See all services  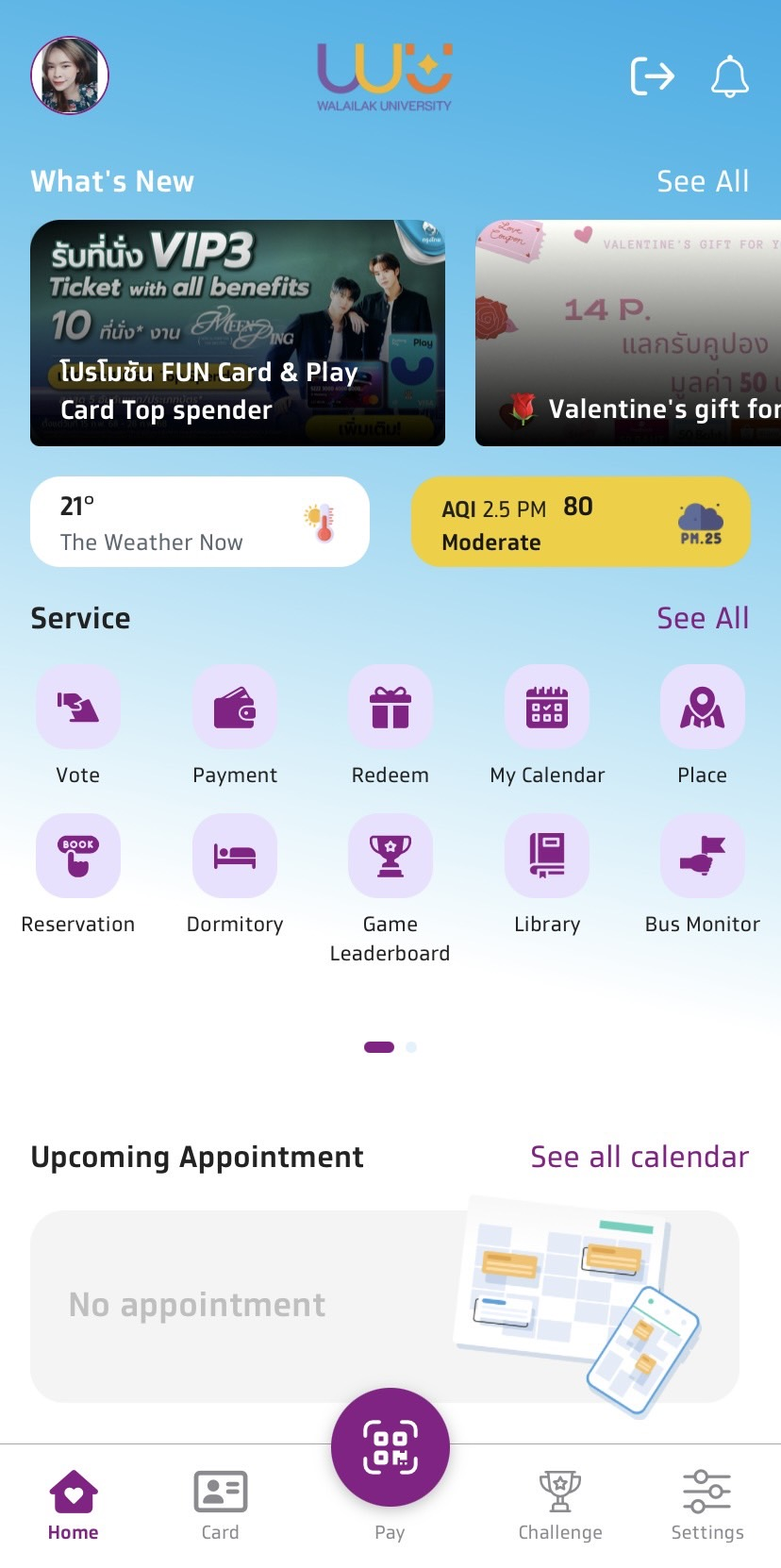[x=703, y=618]
